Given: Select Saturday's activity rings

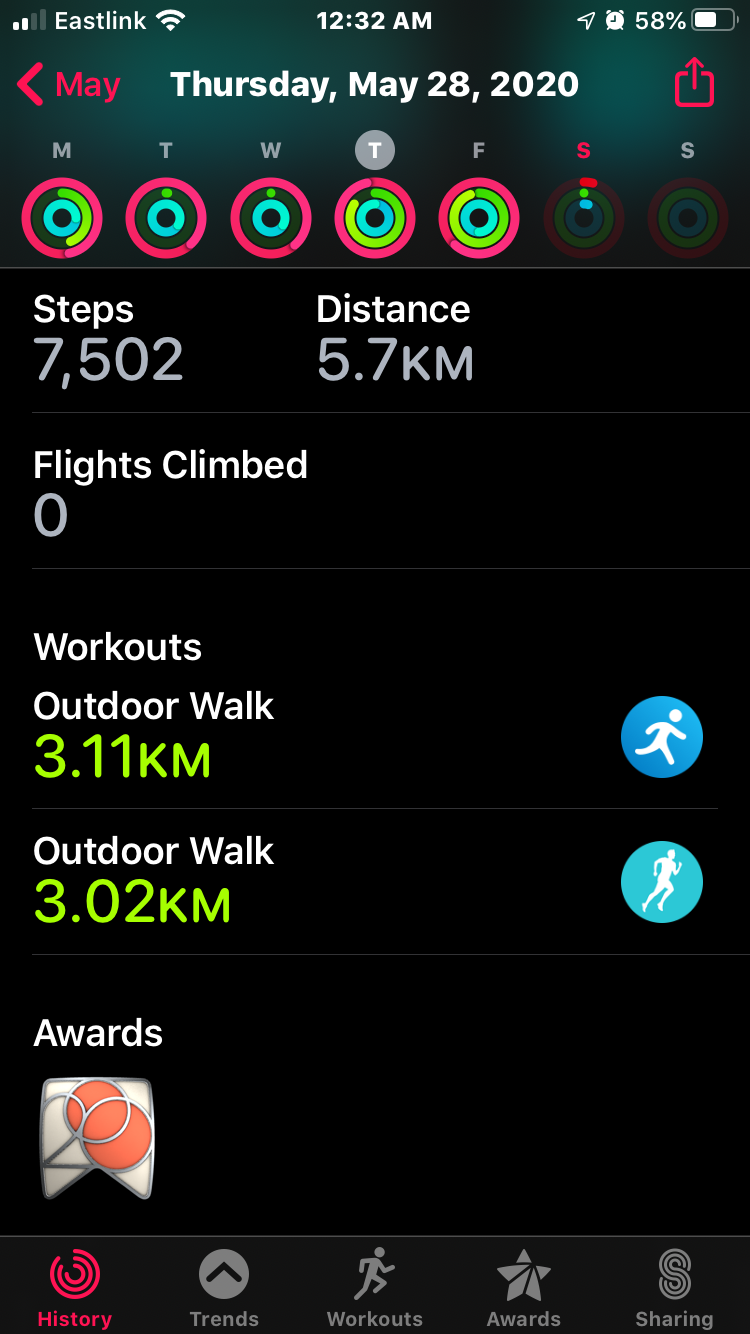Looking at the screenshot, I should [584, 217].
